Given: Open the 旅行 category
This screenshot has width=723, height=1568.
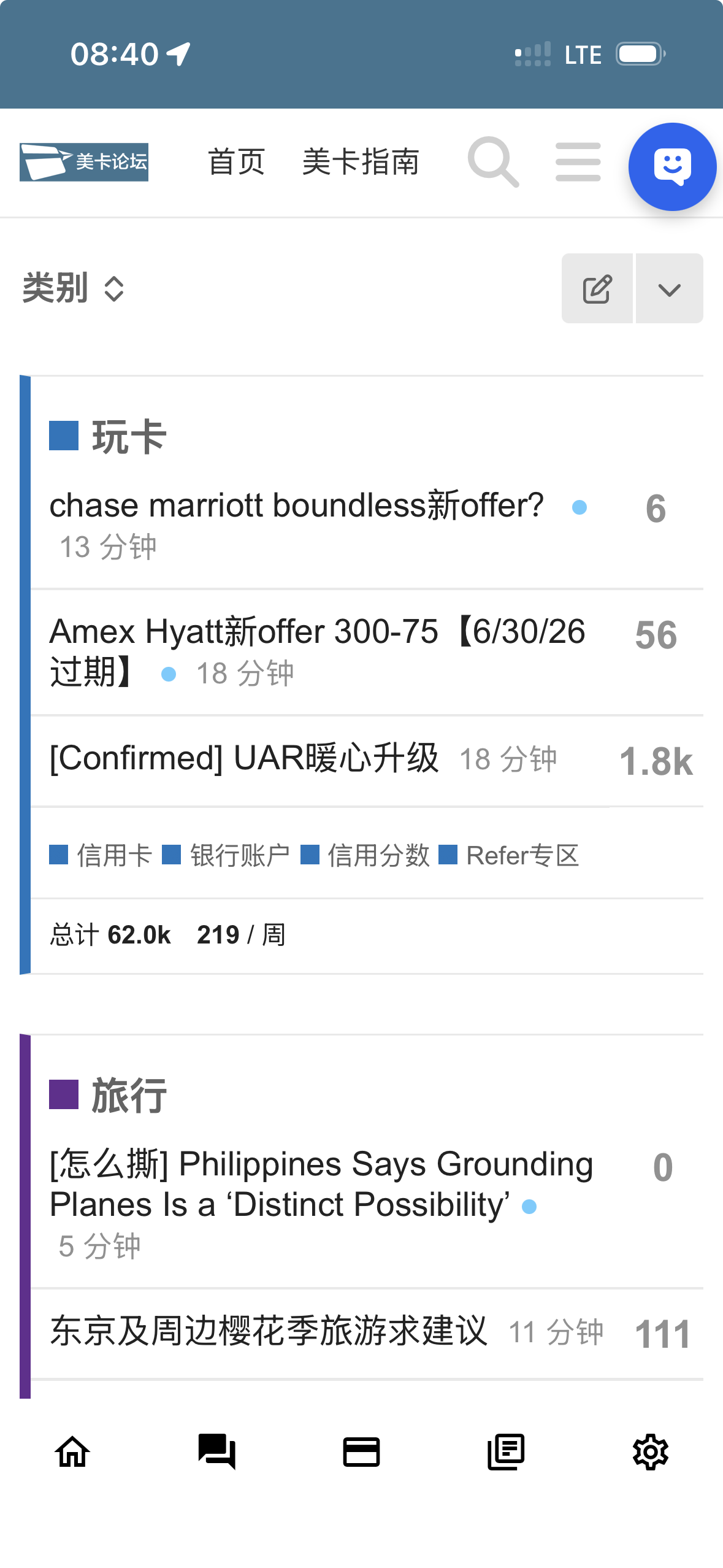Looking at the screenshot, I should (129, 1095).
